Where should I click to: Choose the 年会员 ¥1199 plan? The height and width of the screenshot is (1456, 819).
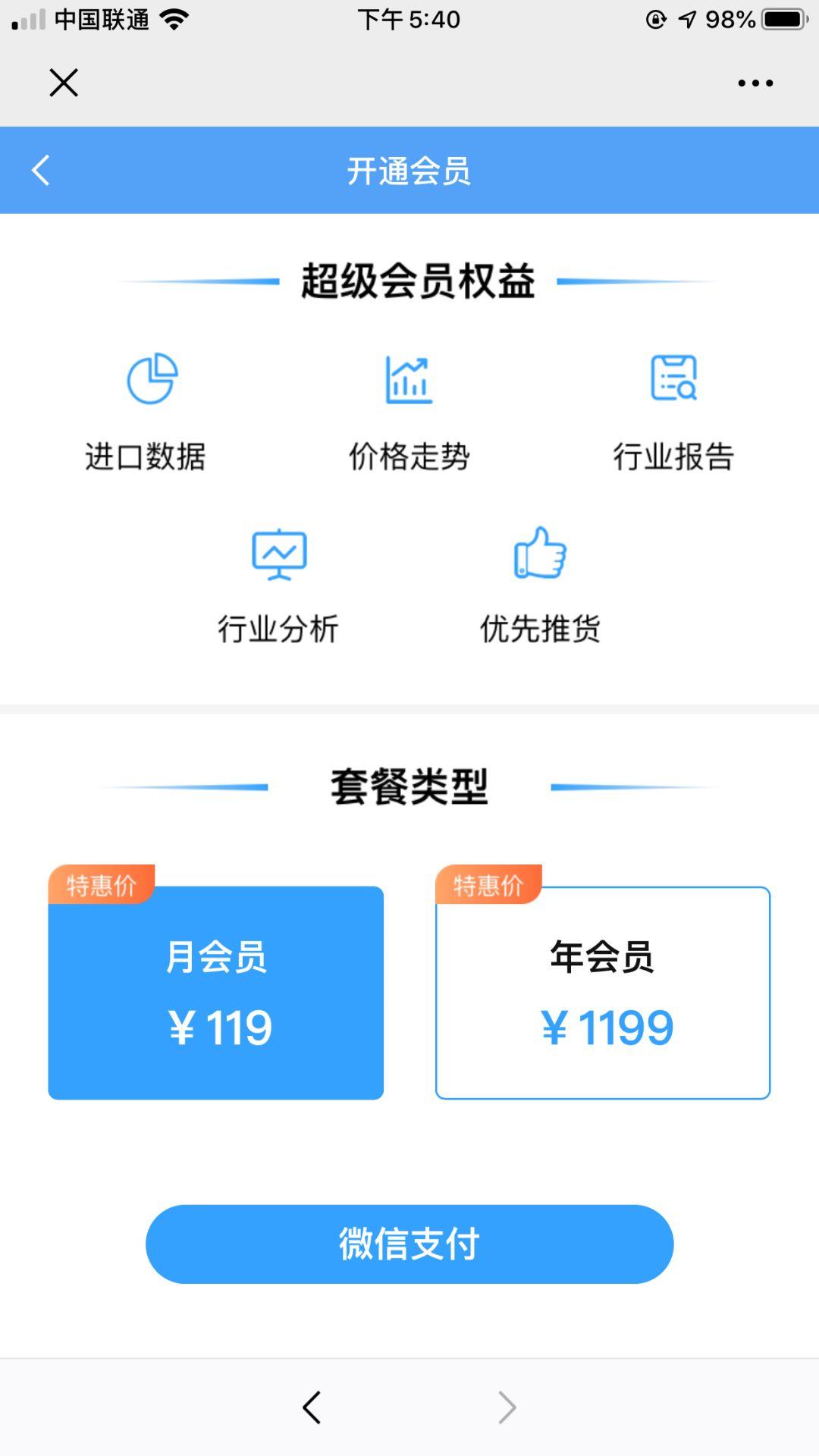[603, 992]
